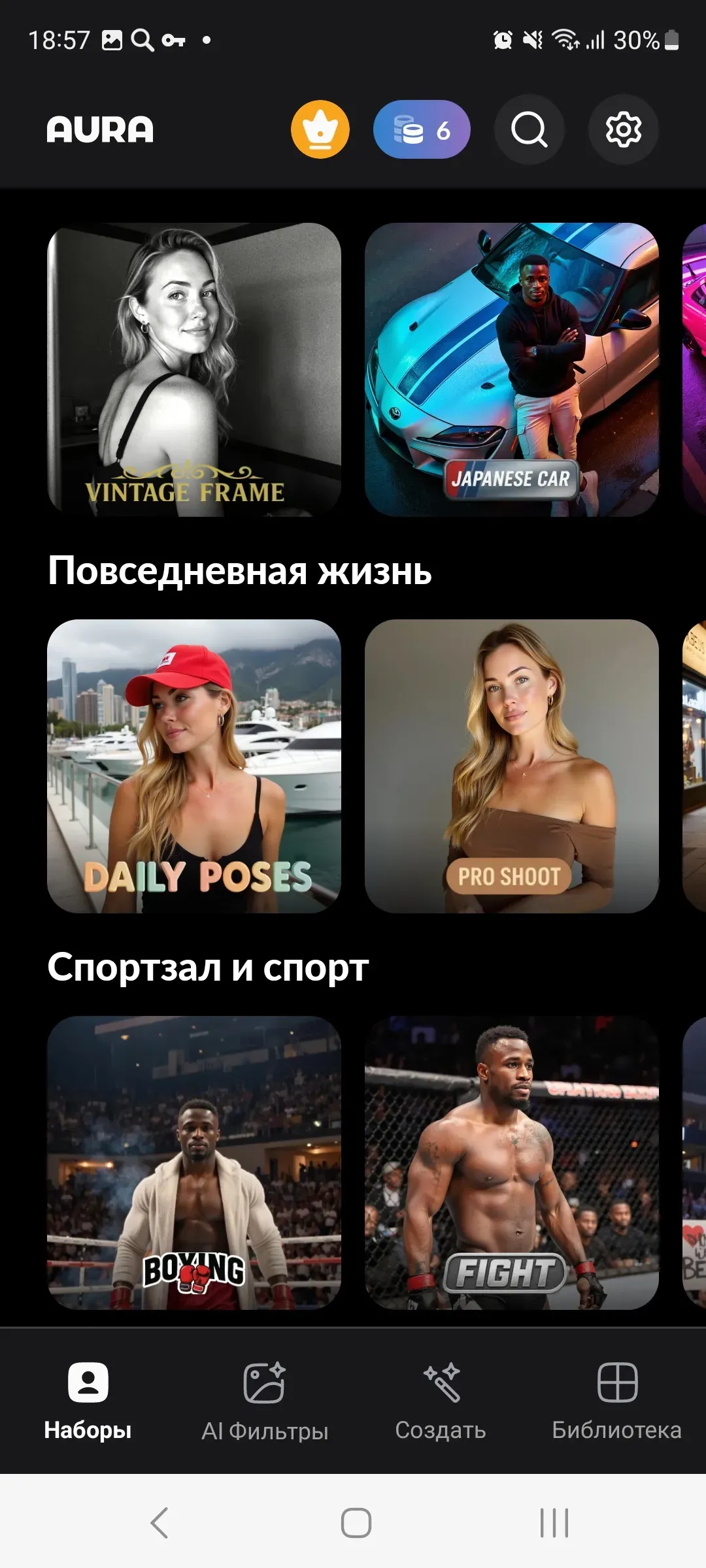Go to the home screen
This screenshot has height=1568, width=706.
pos(356,1523)
